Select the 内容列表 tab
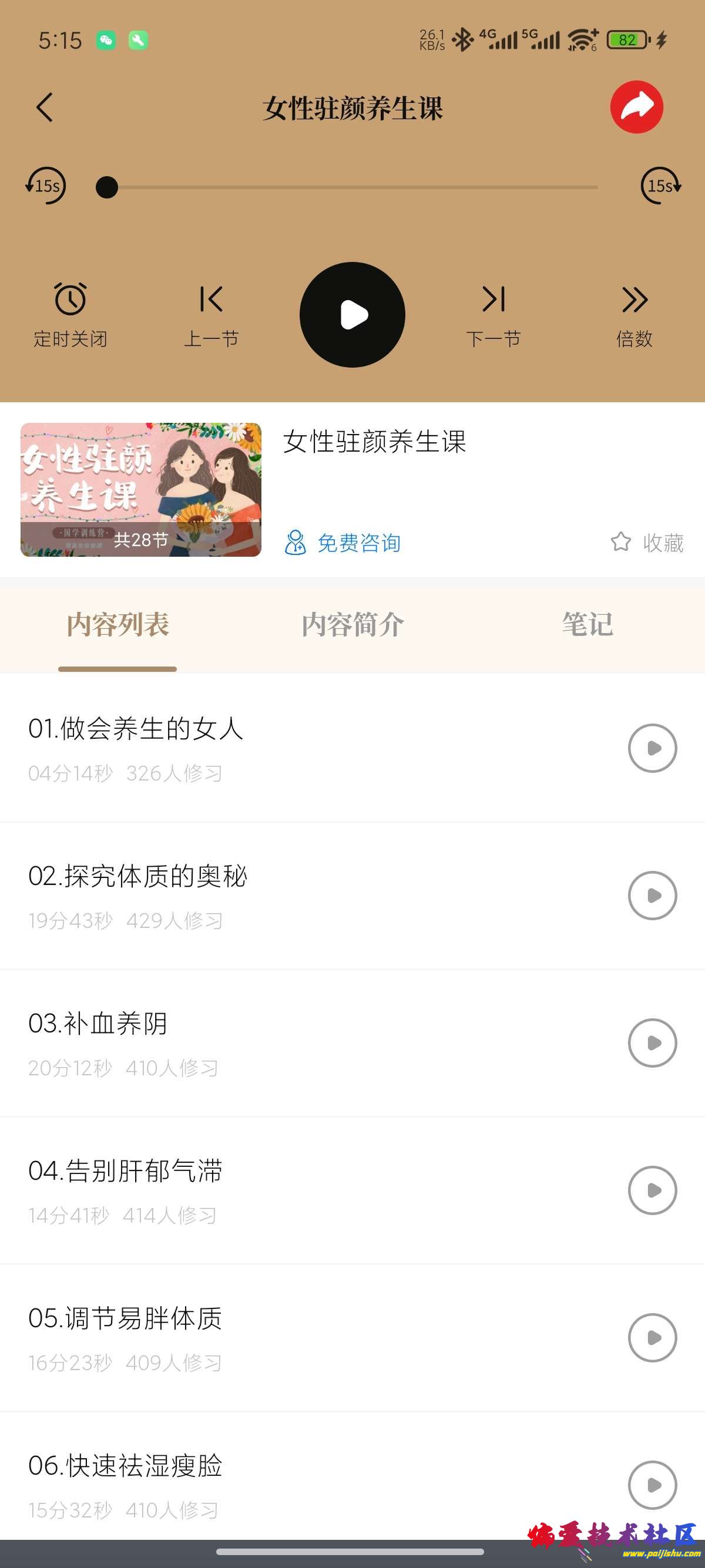 (x=117, y=624)
